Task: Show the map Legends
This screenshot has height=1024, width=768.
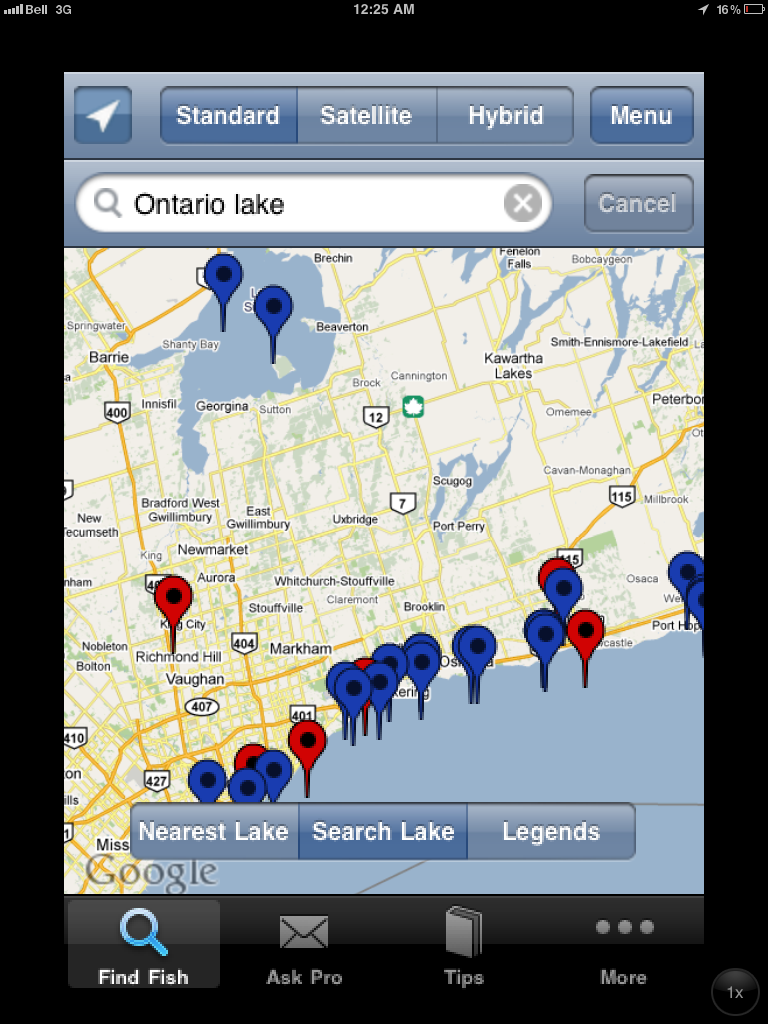Action: [551, 831]
